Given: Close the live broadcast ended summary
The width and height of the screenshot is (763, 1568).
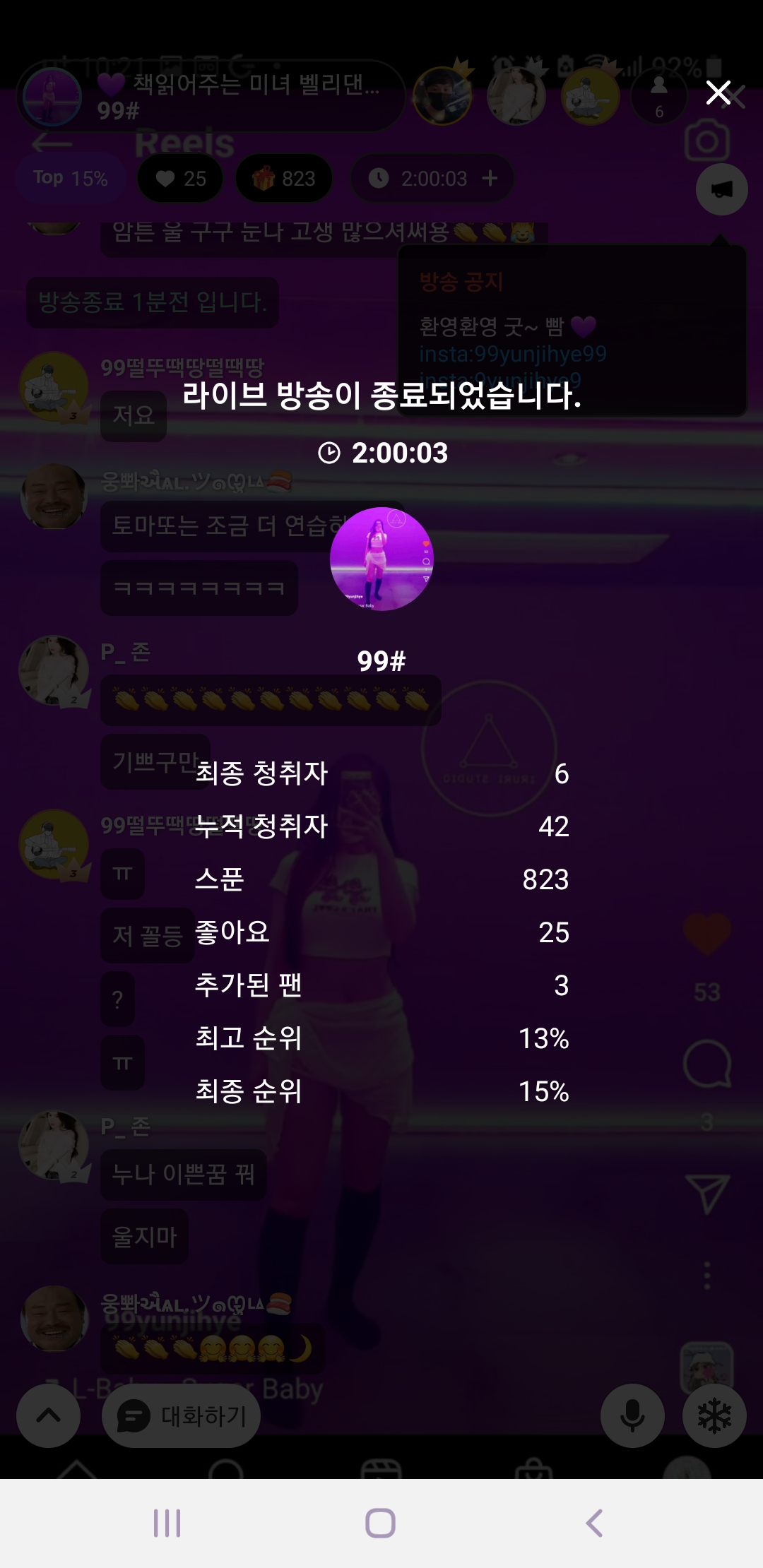Looking at the screenshot, I should coord(718,93).
